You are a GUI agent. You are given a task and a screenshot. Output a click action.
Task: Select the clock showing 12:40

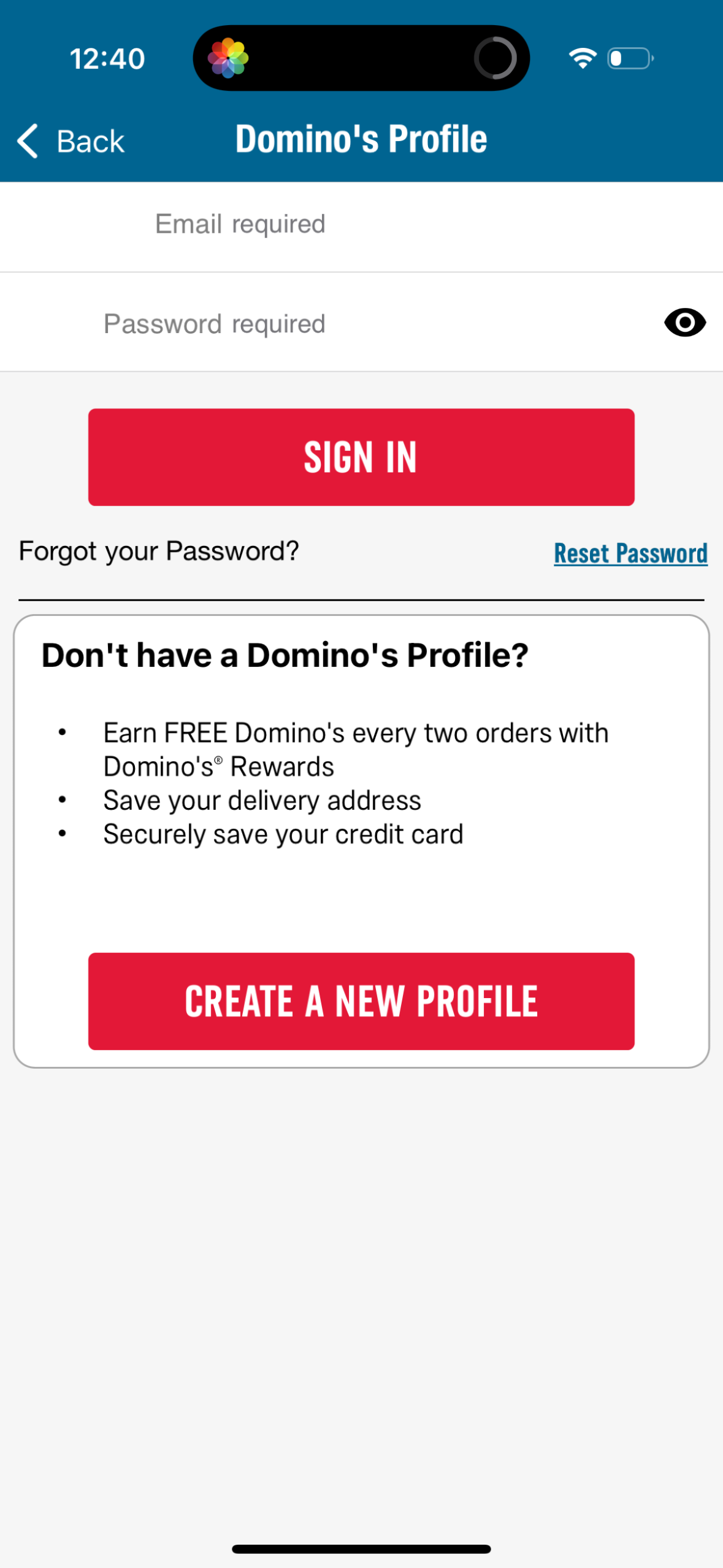(x=105, y=58)
